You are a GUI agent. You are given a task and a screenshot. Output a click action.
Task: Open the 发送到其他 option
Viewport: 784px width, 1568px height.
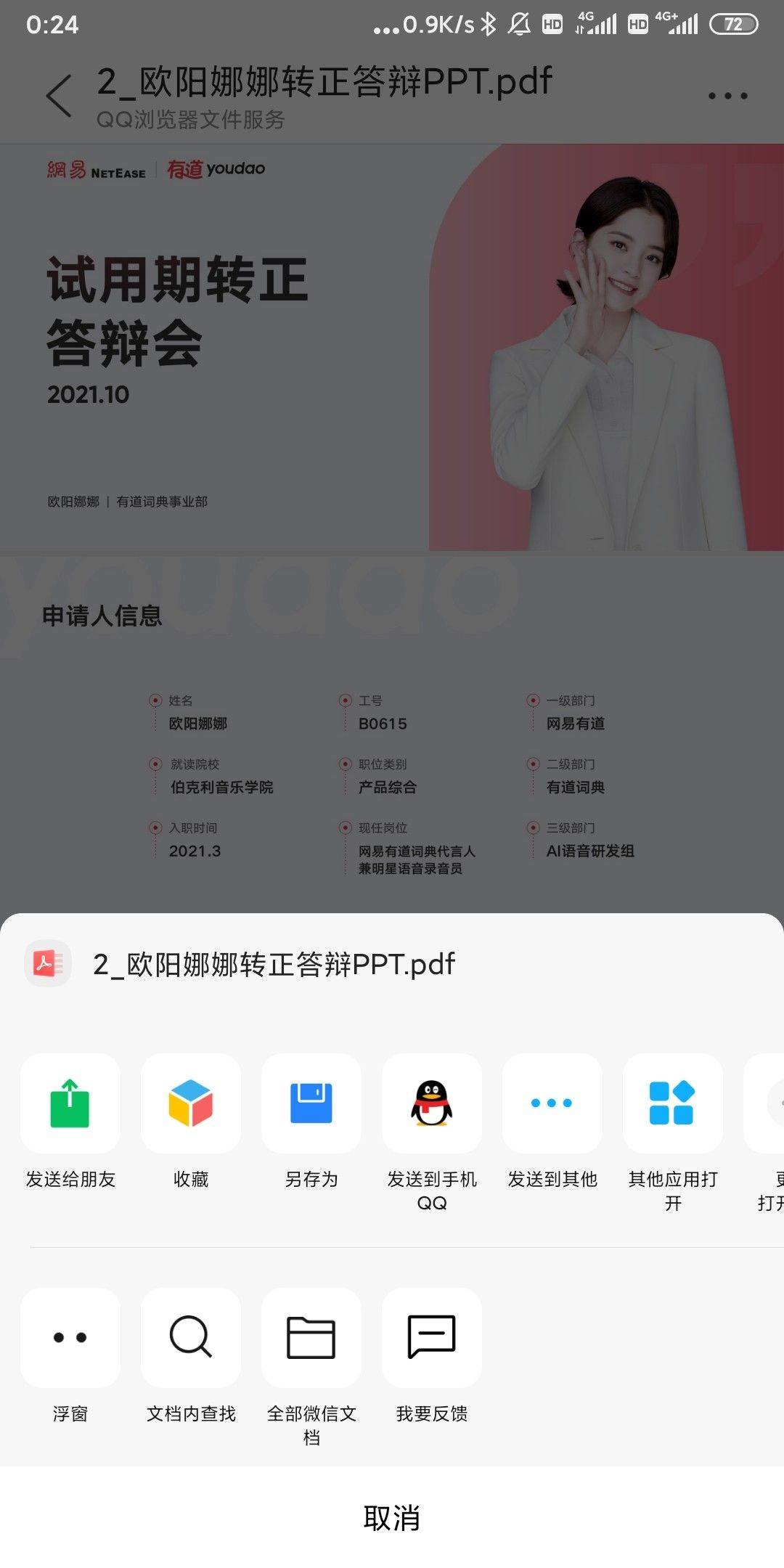tap(552, 1103)
